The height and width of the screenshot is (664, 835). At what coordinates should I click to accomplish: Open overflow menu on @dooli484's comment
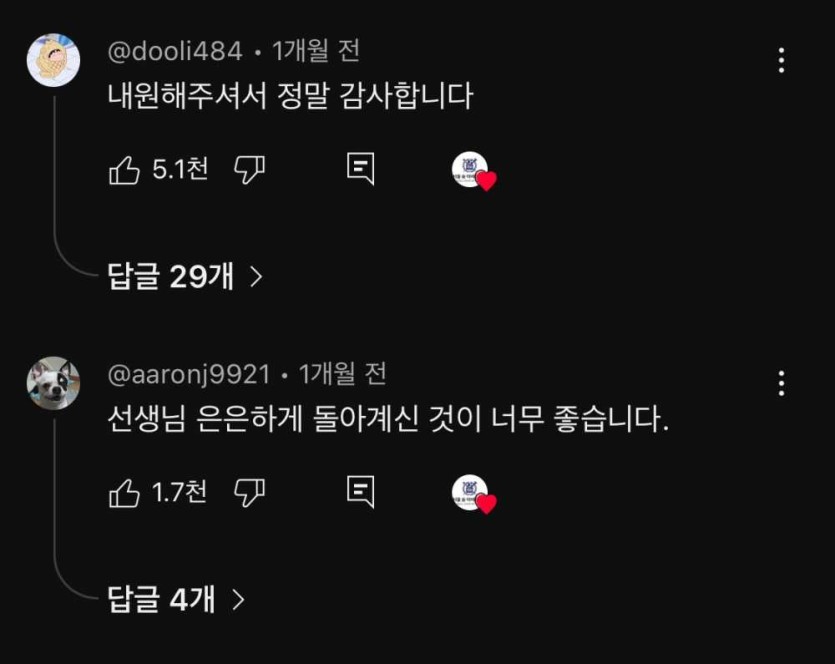pyautogui.click(x=781, y=61)
